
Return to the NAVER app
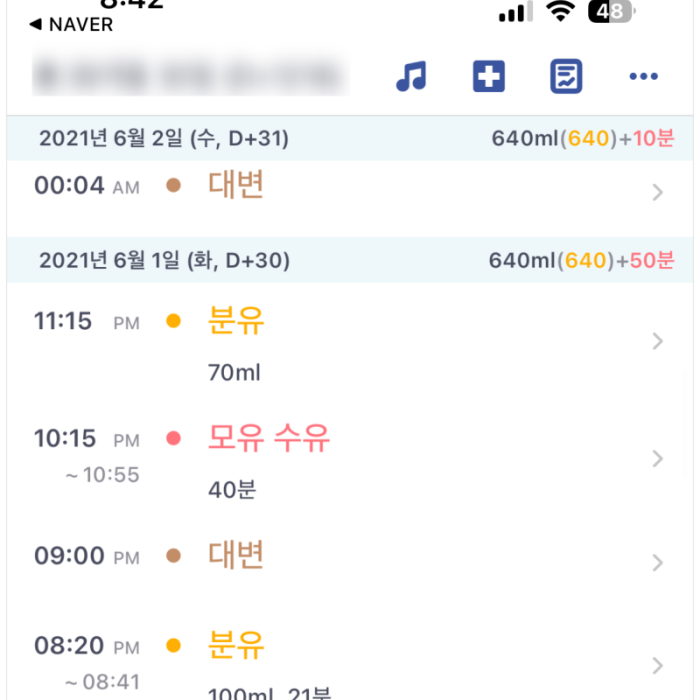click(x=71, y=24)
